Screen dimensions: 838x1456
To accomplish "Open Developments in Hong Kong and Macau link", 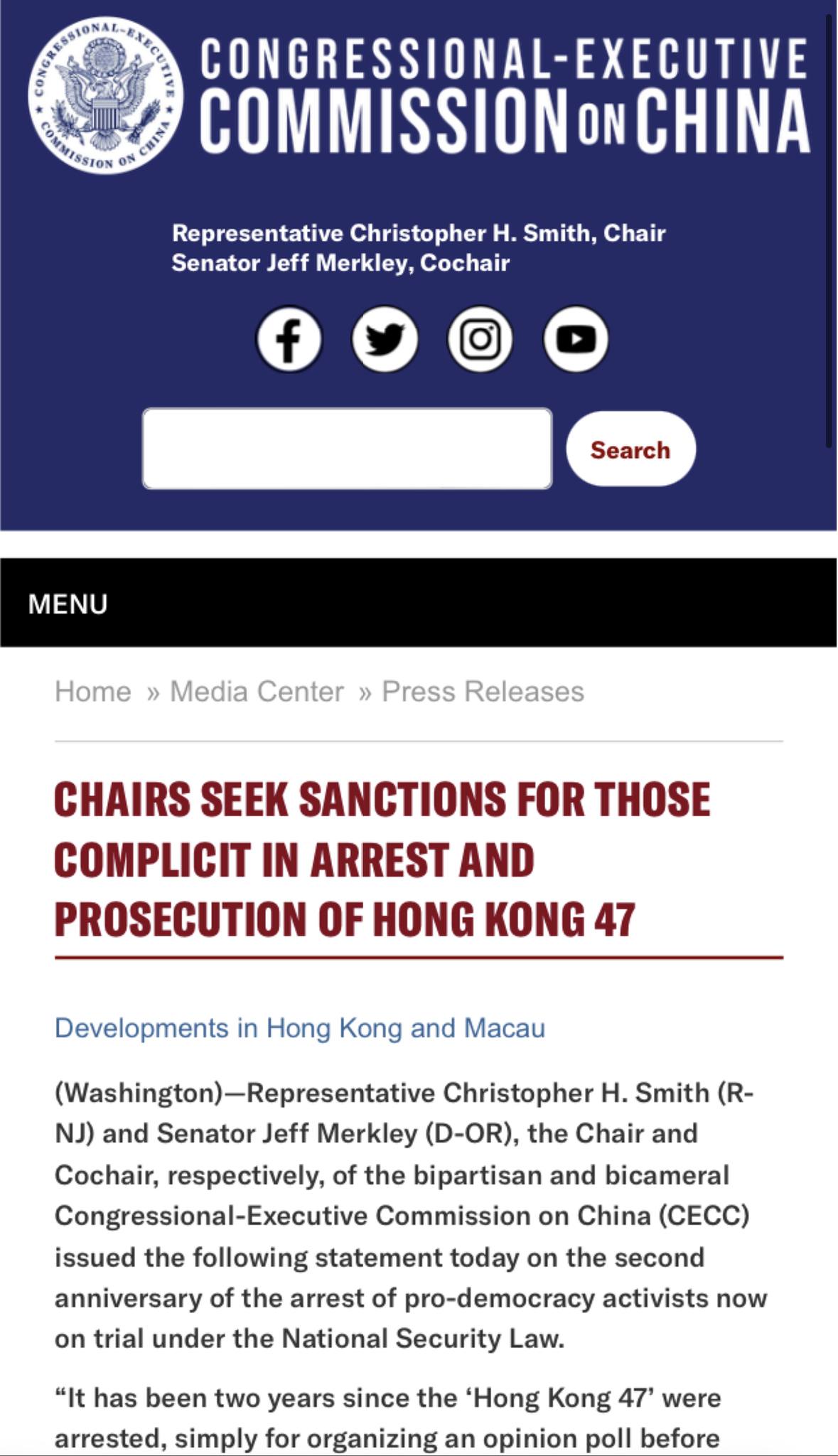I will 300,1028.
